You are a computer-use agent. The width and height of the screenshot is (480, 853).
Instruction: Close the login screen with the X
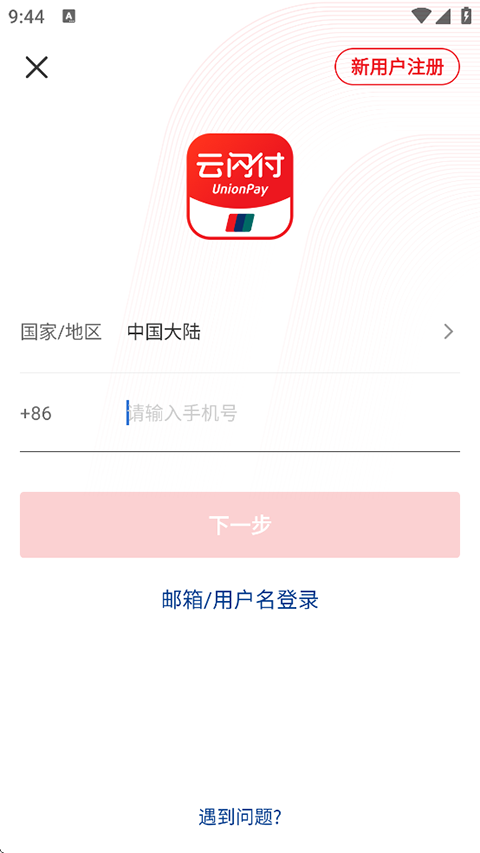(36, 67)
